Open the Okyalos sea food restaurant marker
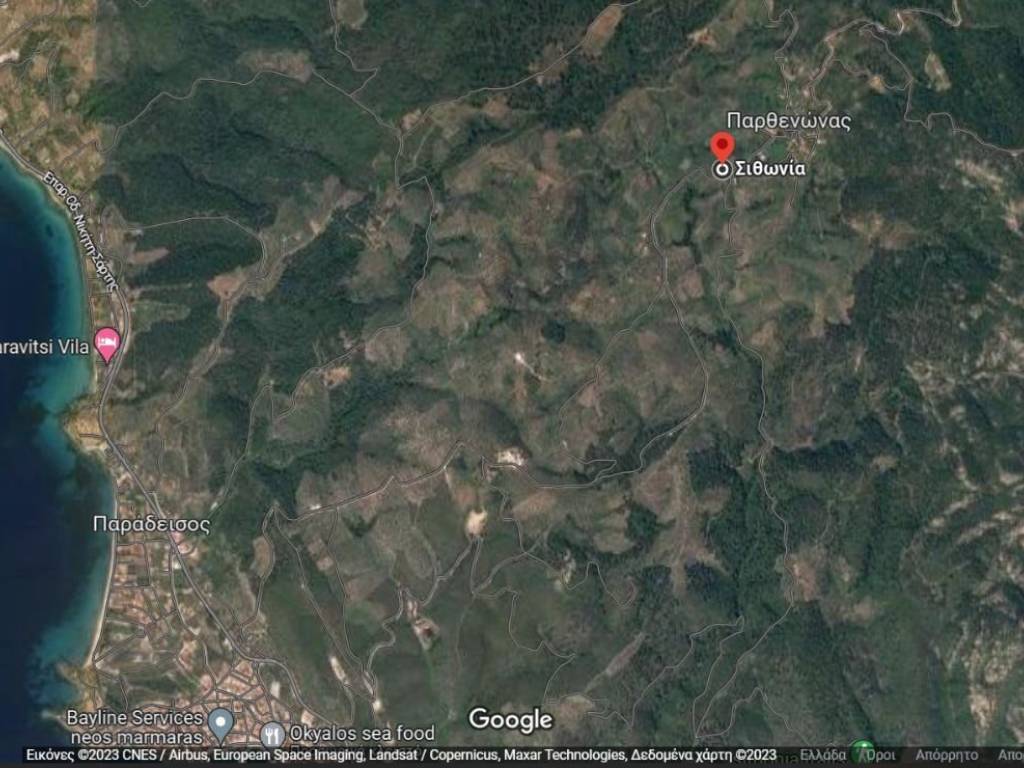Image resolution: width=1024 pixels, height=768 pixels. click(273, 734)
